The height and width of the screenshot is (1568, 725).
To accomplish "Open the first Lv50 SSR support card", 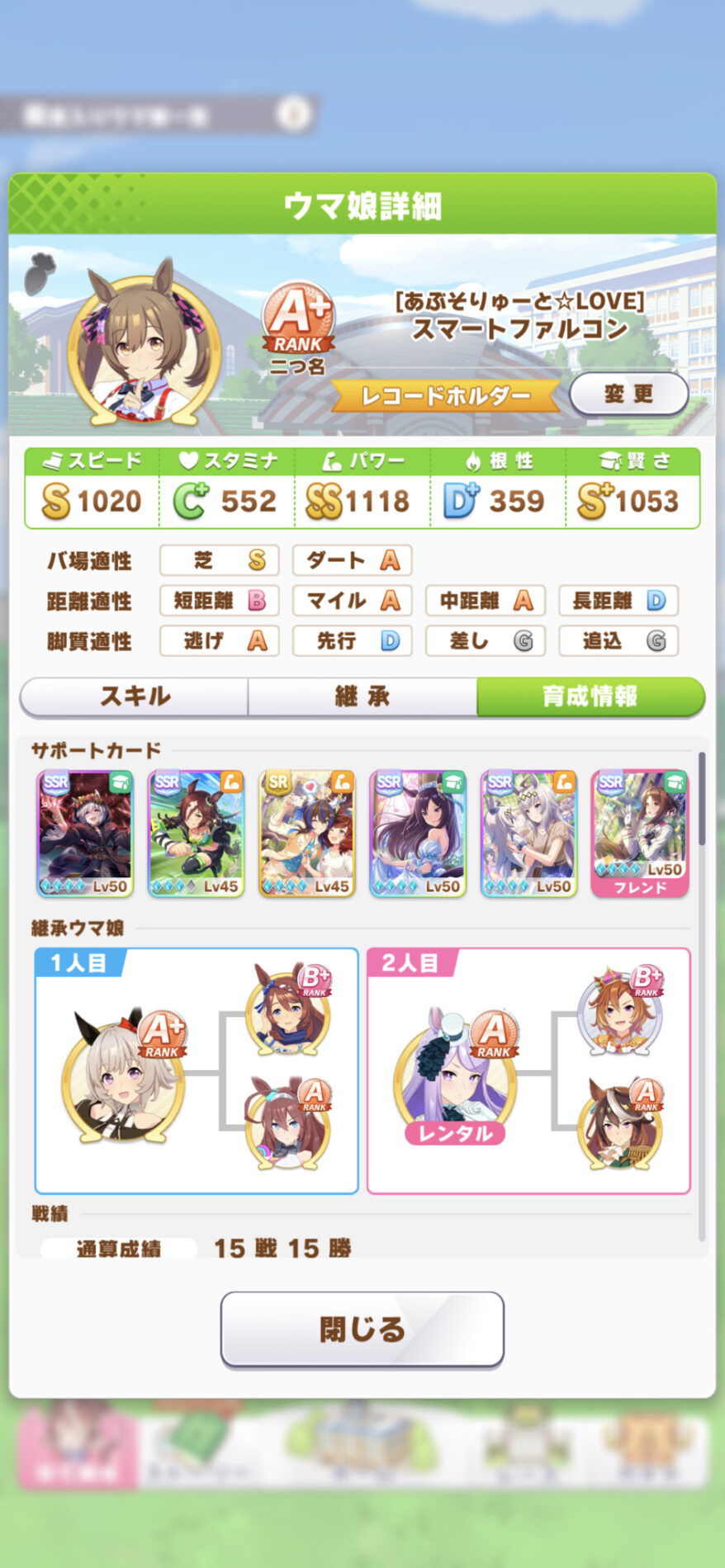I will (85, 833).
